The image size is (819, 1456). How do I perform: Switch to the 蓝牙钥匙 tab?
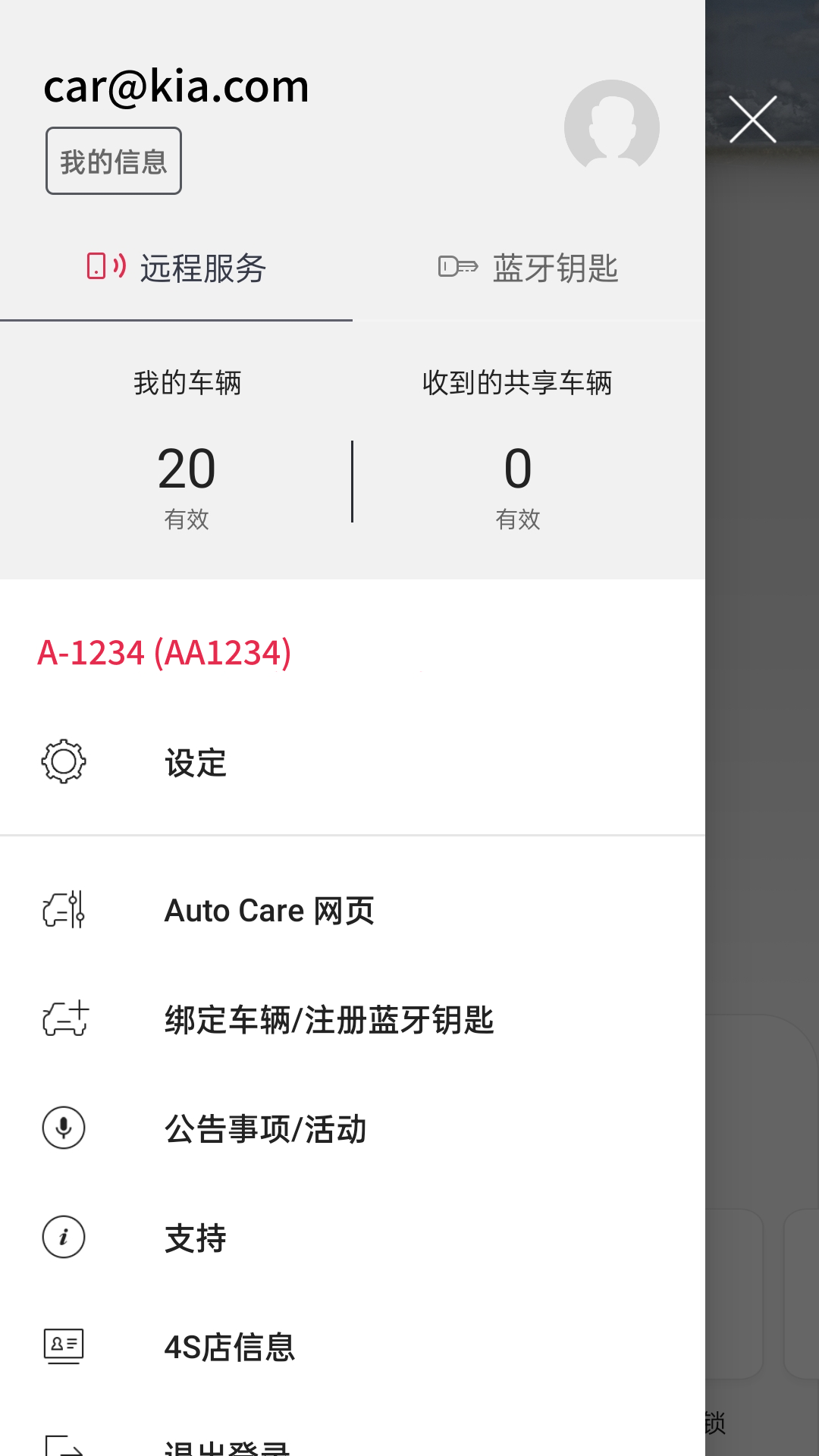pyautogui.click(x=529, y=268)
